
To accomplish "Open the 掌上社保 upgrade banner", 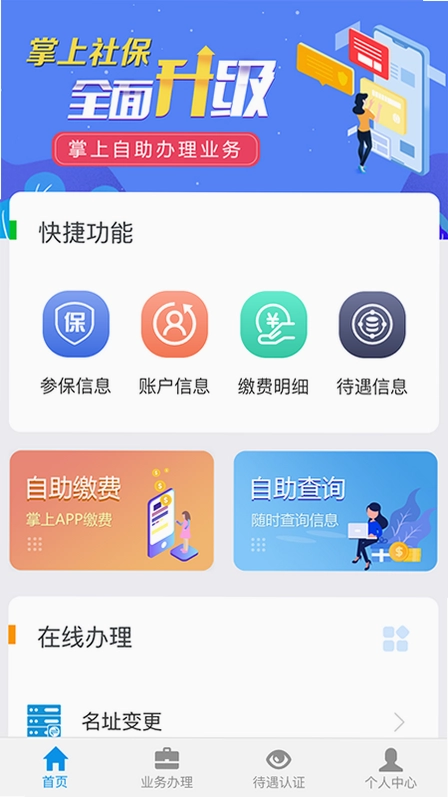I will pyautogui.click(x=224, y=97).
